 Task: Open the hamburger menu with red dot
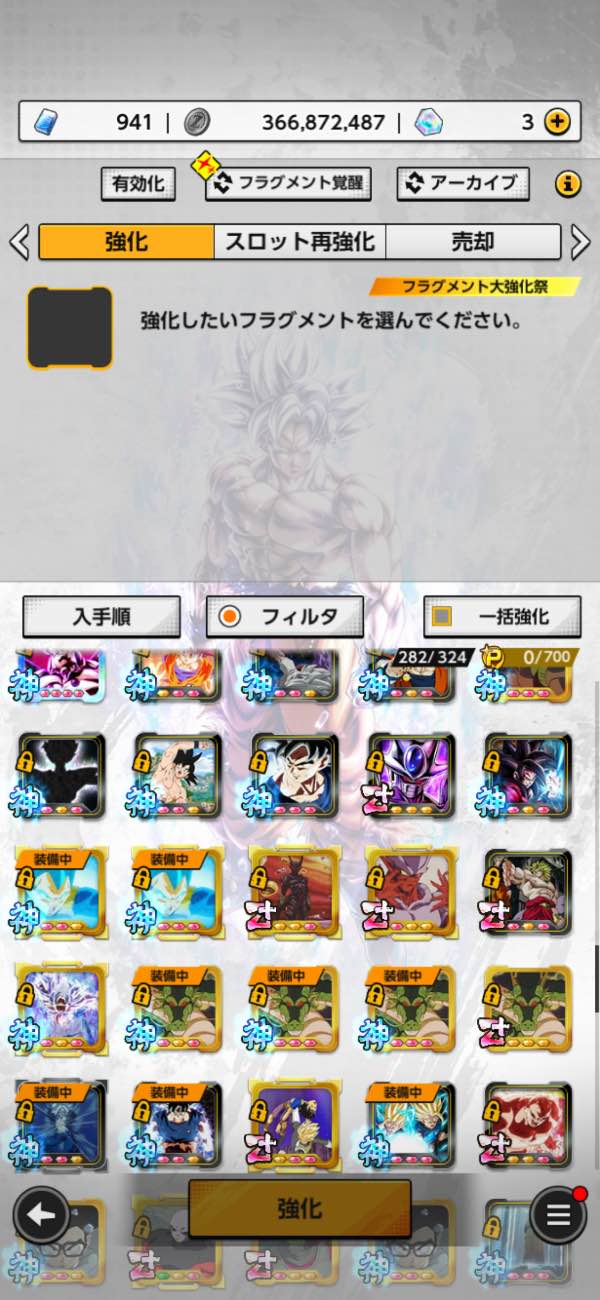click(558, 1215)
